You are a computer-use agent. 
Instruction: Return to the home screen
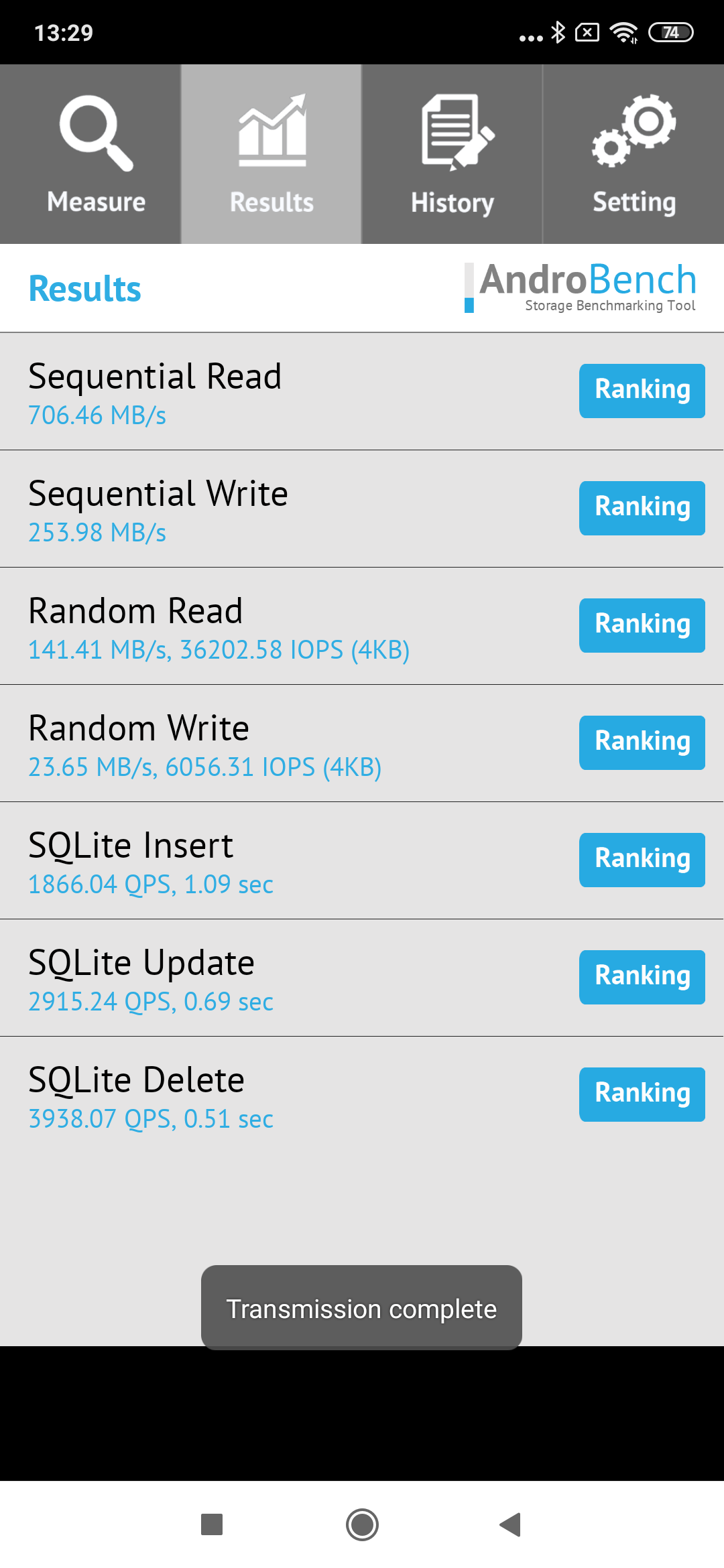pyautogui.click(x=362, y=1524)
